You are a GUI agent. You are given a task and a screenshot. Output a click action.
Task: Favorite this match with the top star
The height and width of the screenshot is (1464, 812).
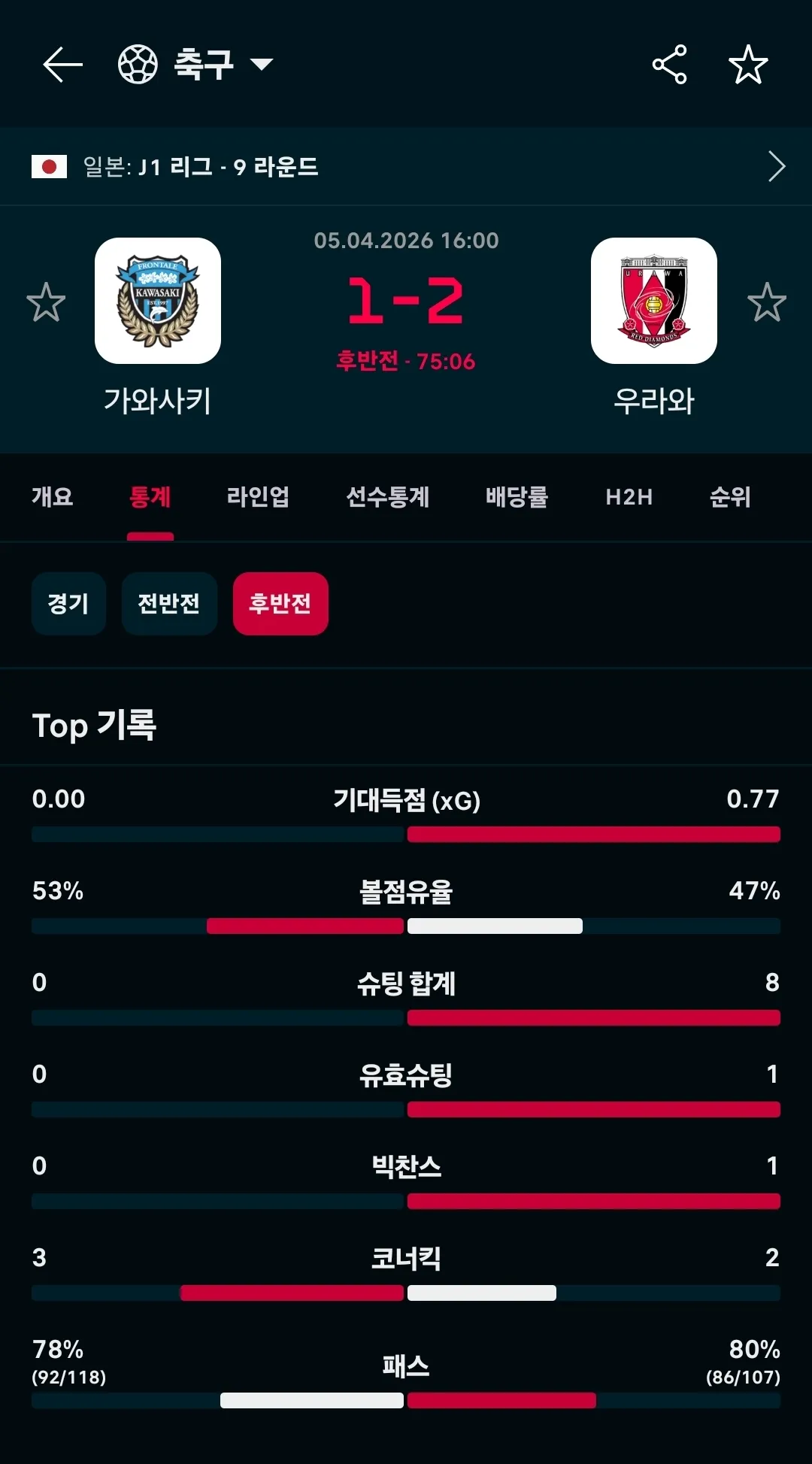click(x=748, y=65)
